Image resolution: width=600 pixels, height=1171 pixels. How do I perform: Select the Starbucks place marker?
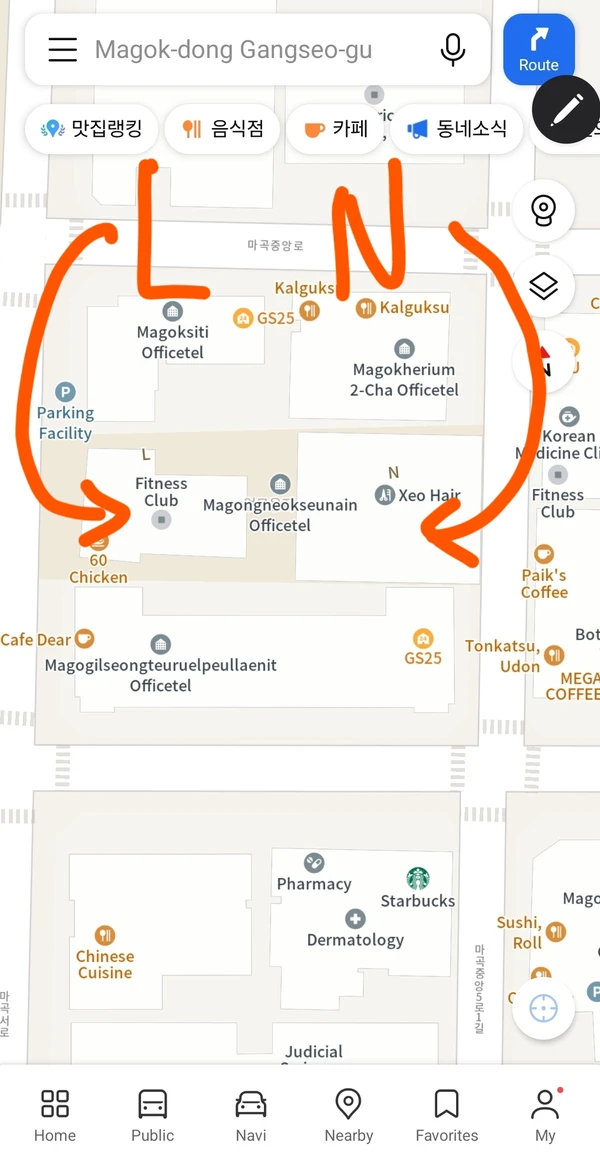point(418,880)
